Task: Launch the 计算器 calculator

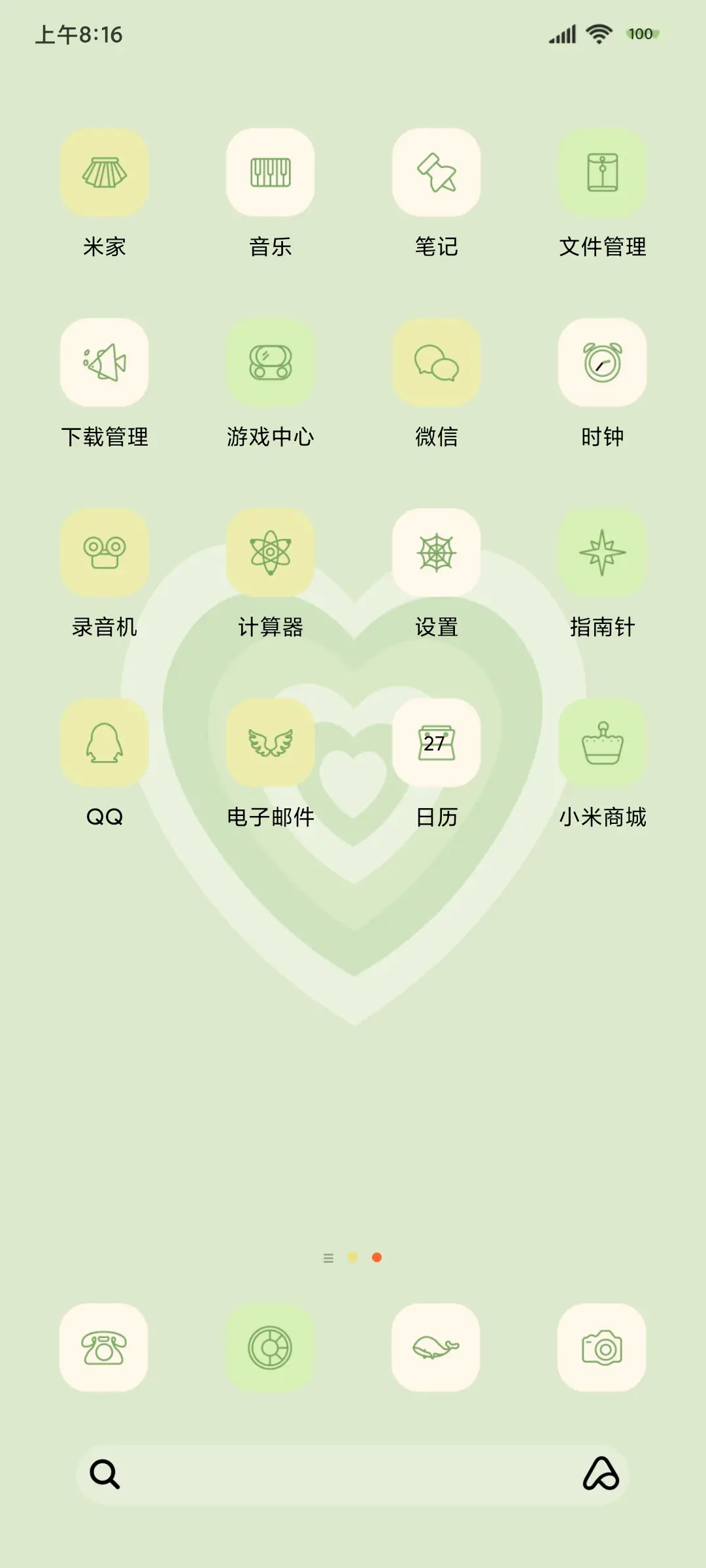Action: 271,552
